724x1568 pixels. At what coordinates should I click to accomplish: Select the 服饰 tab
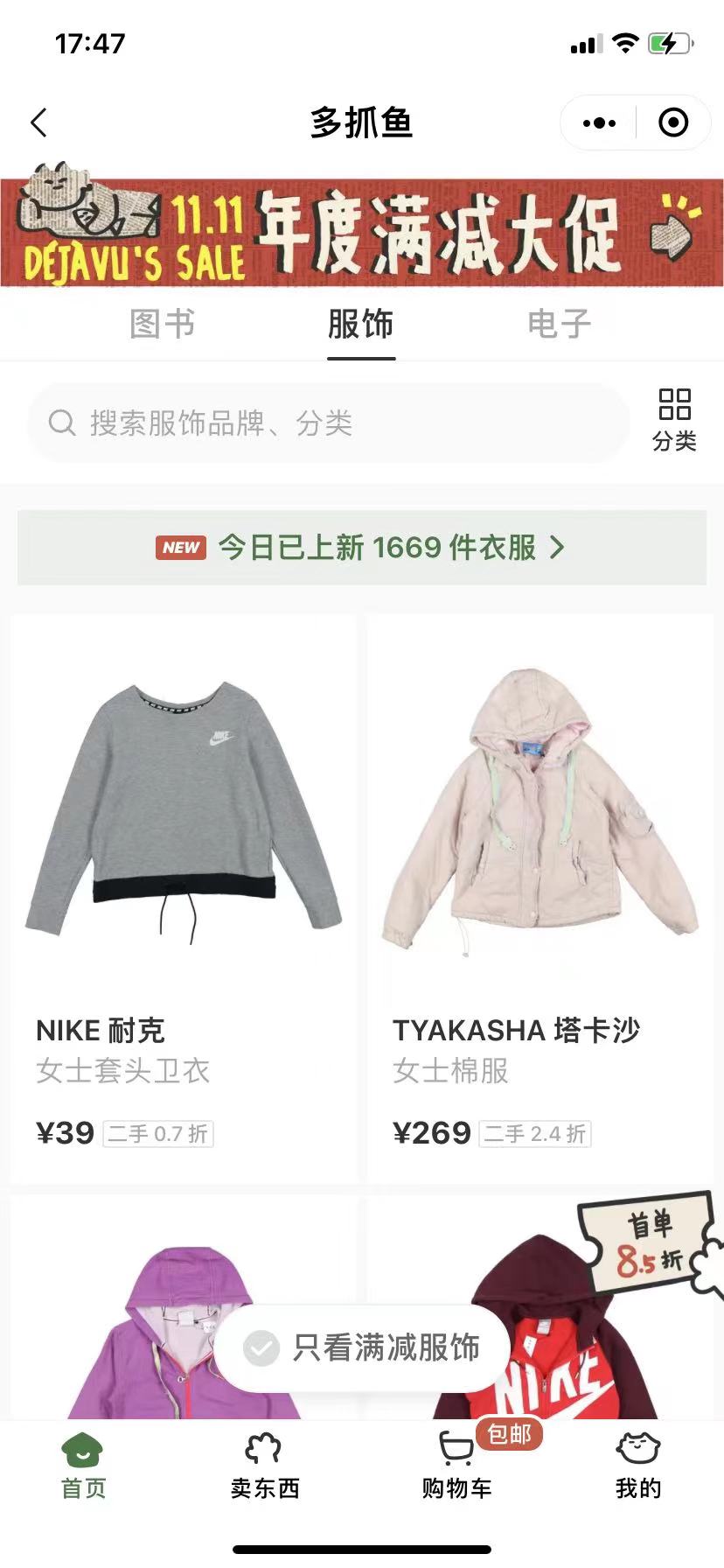(x=361, y=325)
